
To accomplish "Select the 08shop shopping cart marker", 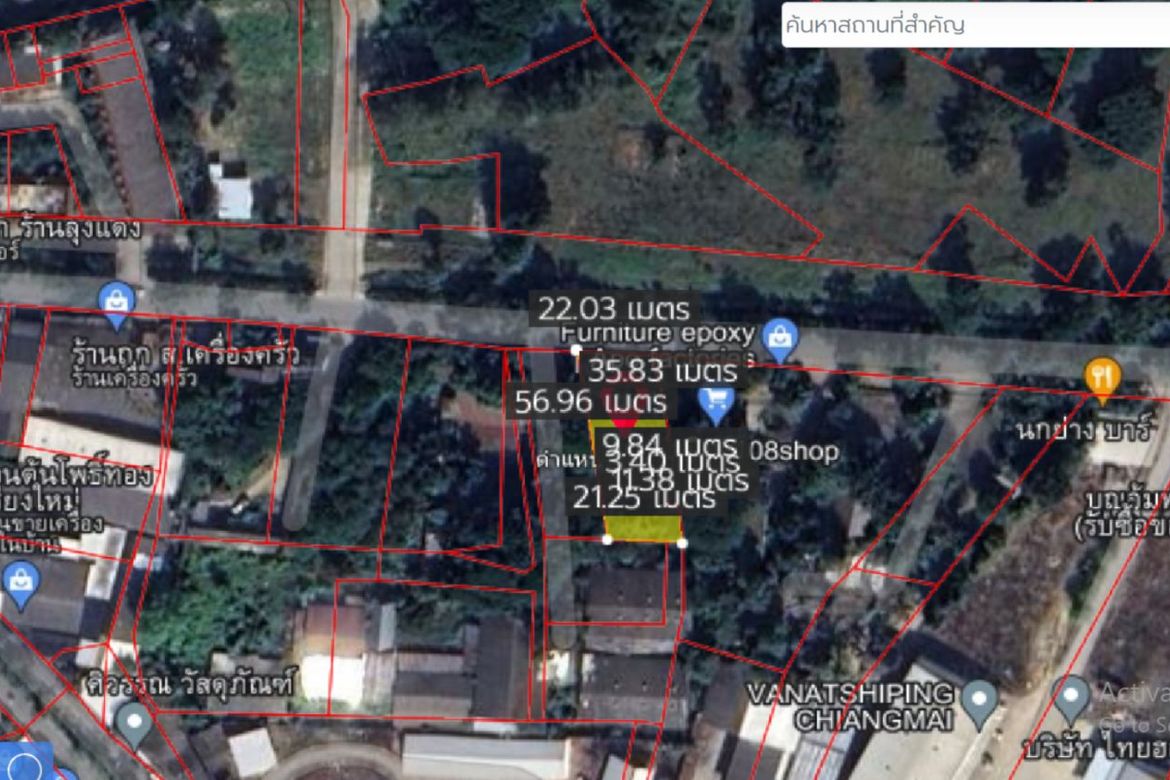I will pyautogui.click(x=717, y=405).
